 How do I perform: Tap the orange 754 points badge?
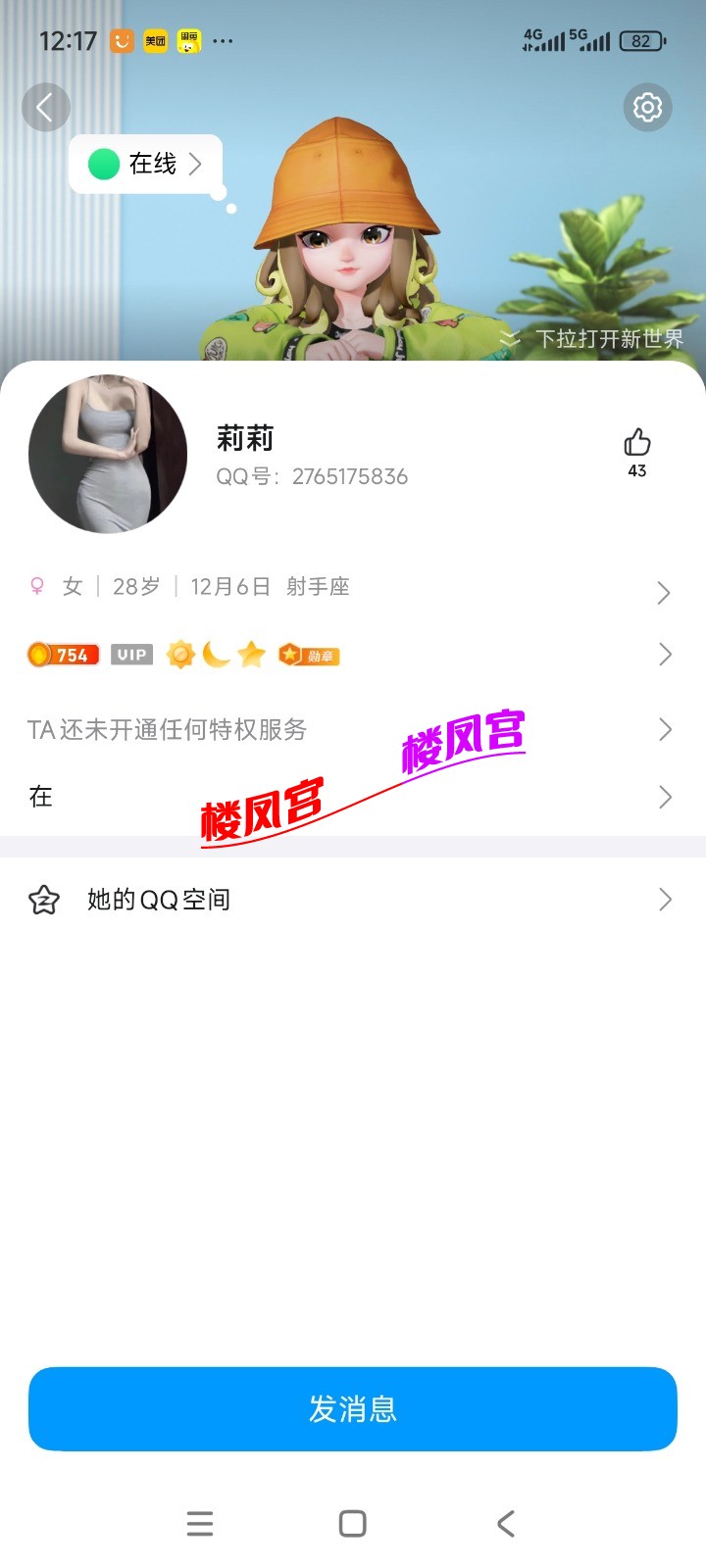pyautogui.click(x=63, y=654)
